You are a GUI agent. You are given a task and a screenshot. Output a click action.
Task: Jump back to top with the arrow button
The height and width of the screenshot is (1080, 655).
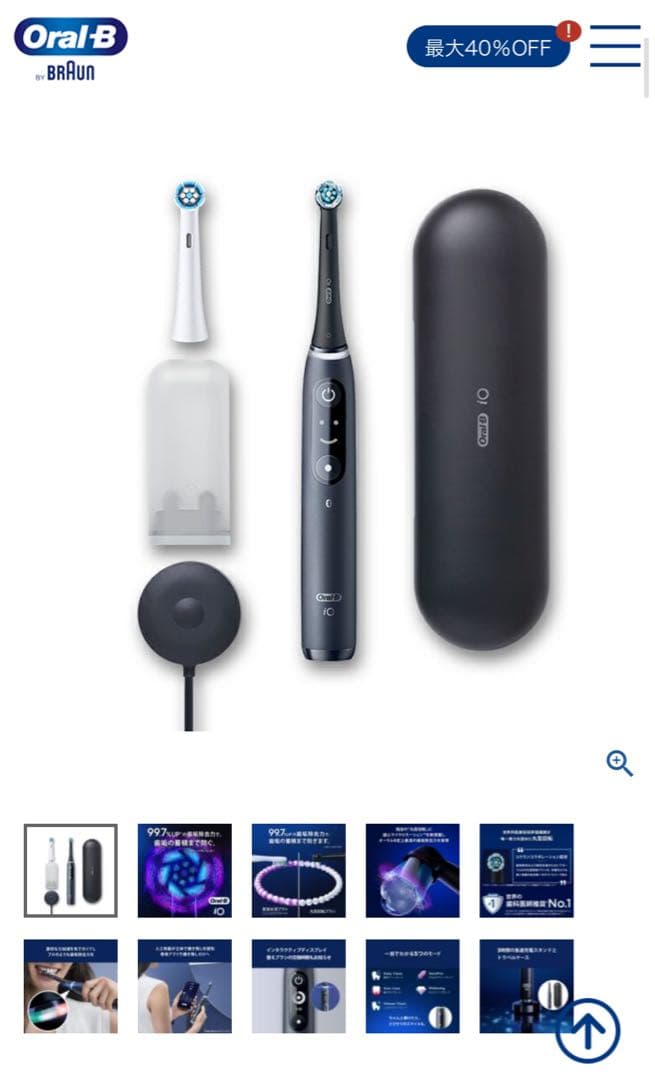click(x=587, y=1031)
